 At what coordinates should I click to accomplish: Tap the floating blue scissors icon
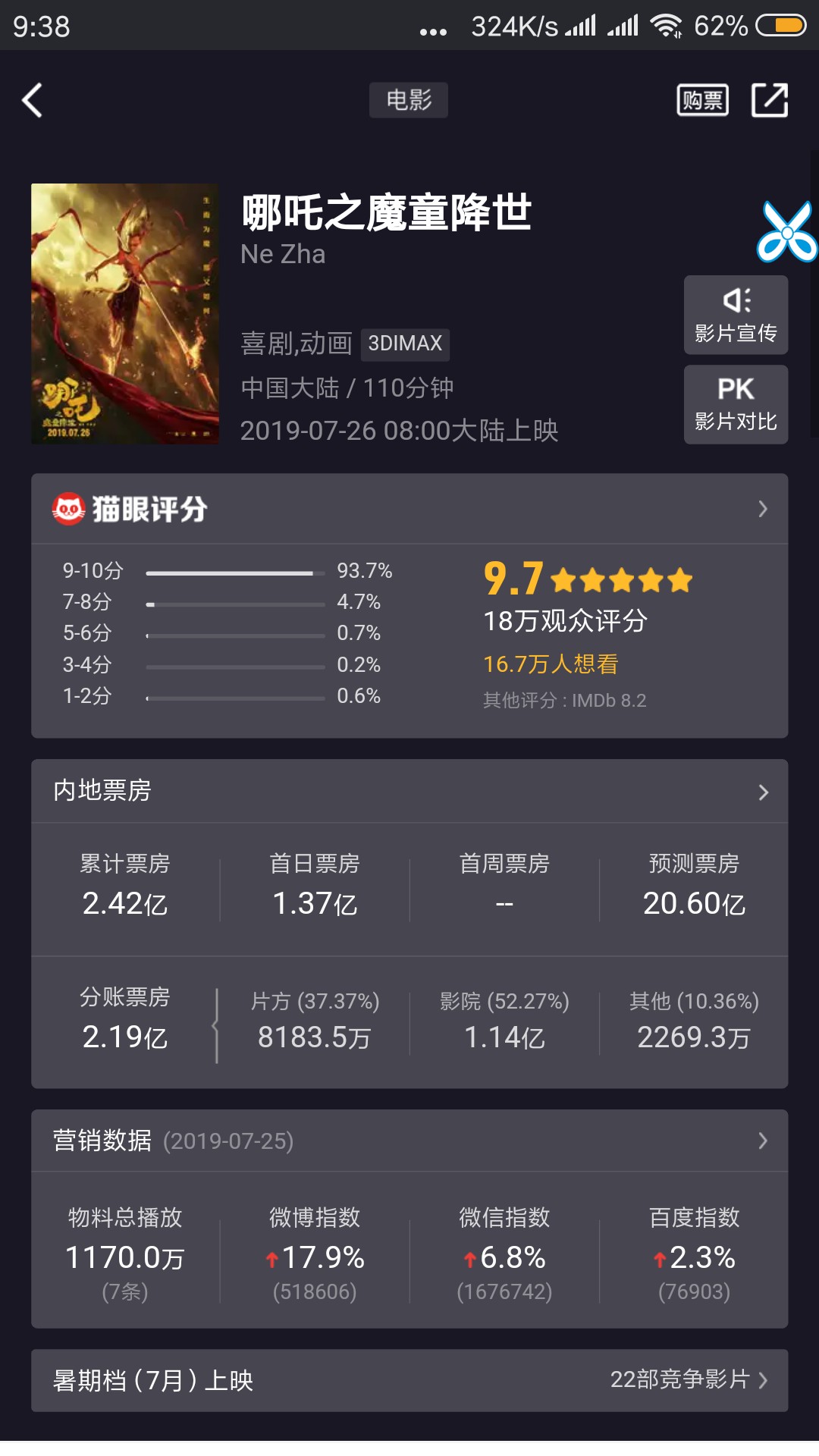(787, 231)
